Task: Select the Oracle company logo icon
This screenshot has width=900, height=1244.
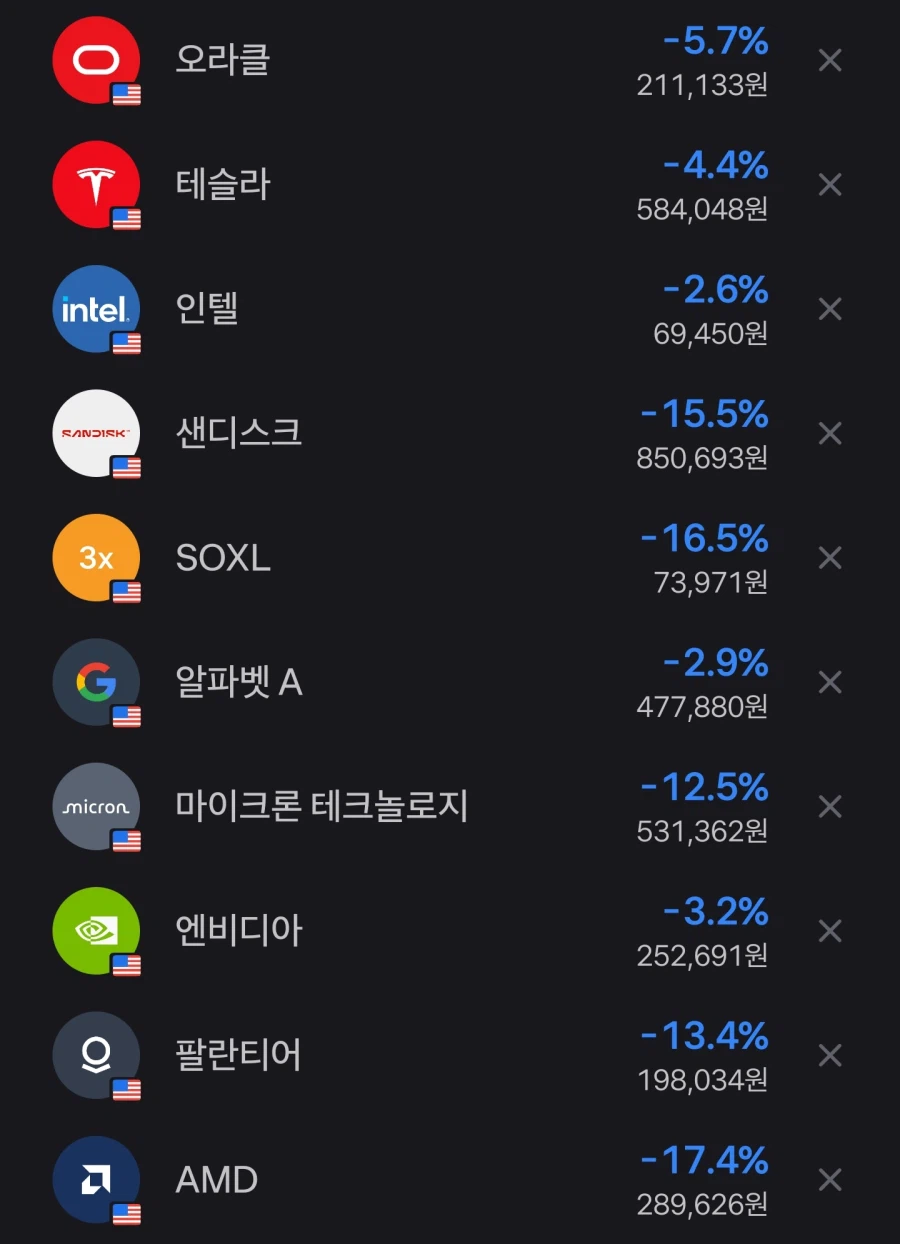Action: click(95, 60)
